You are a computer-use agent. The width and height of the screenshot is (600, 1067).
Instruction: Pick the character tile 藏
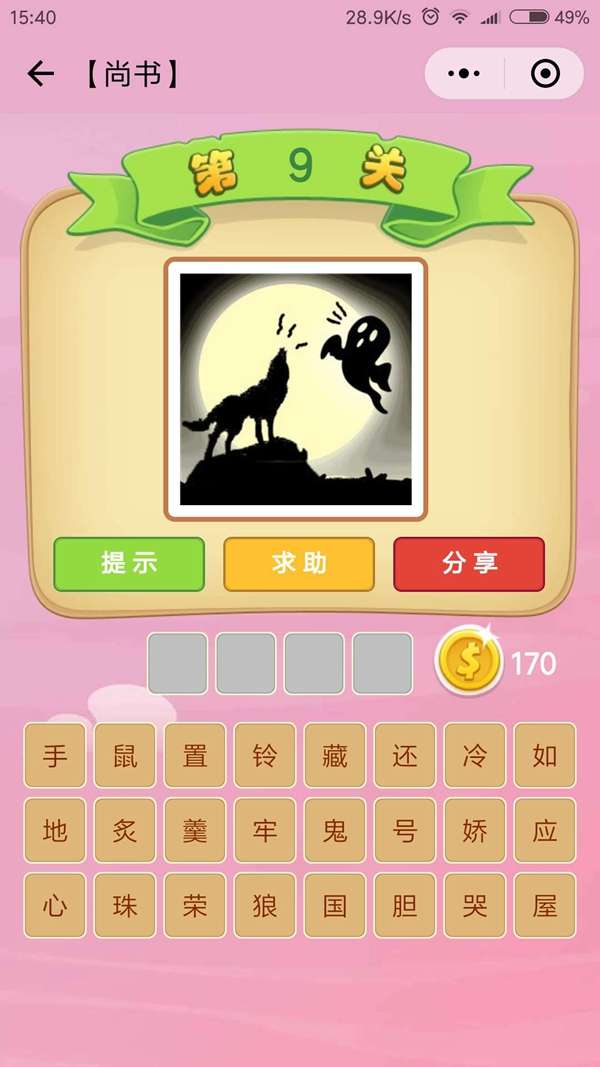tap(335, 755)
